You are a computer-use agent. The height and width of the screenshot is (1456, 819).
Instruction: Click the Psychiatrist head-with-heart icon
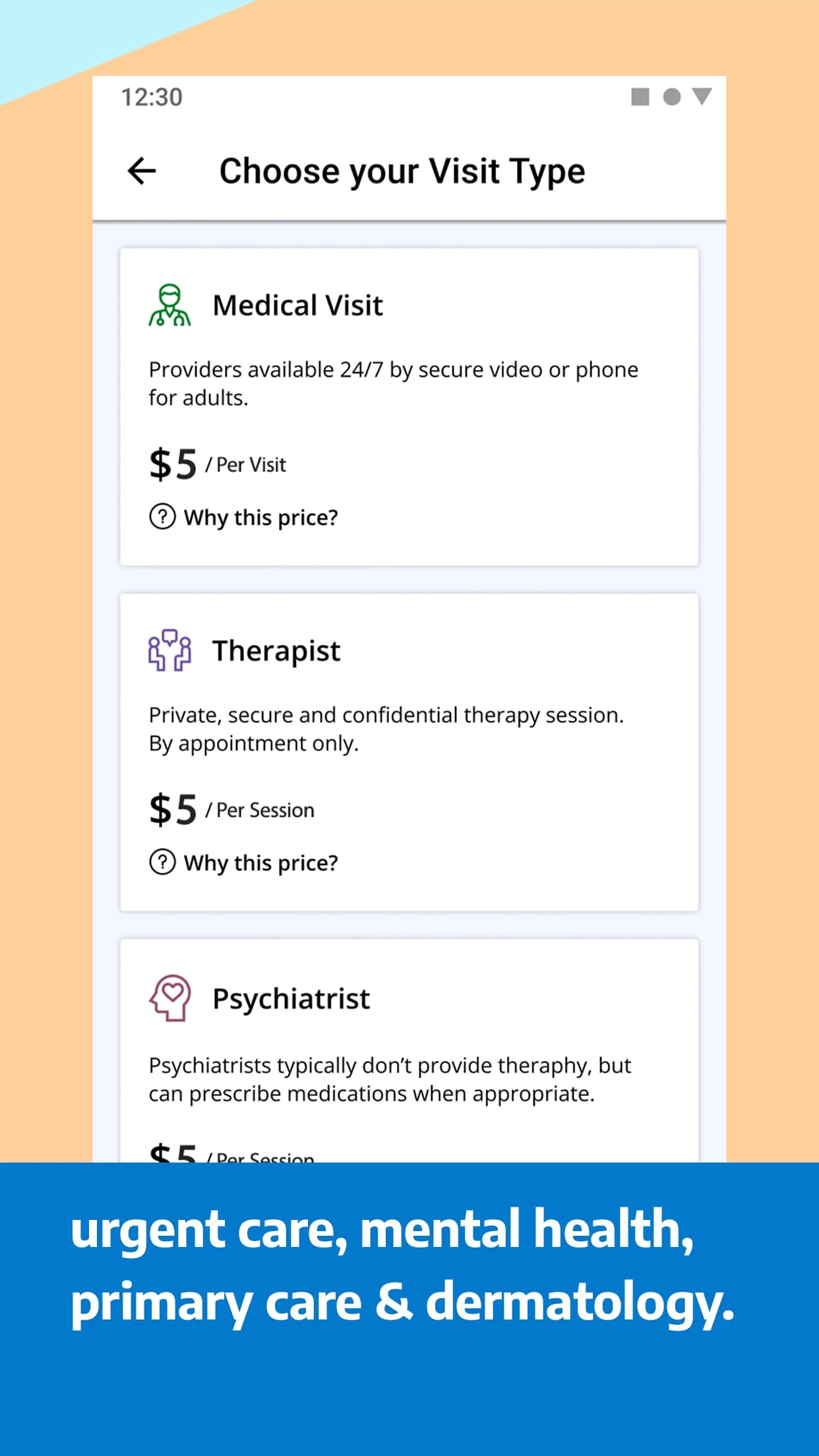pyautogui.click(x=170, y=998)
